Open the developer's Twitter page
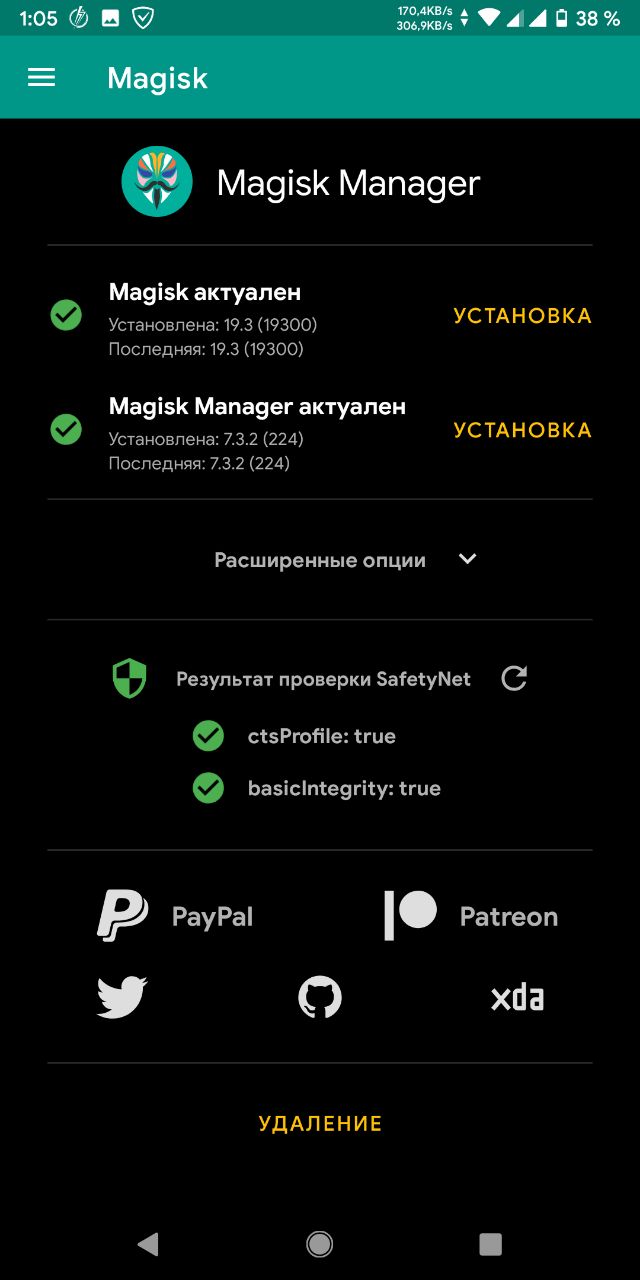This screenshot has height=1280, width=640. (122, 997)
